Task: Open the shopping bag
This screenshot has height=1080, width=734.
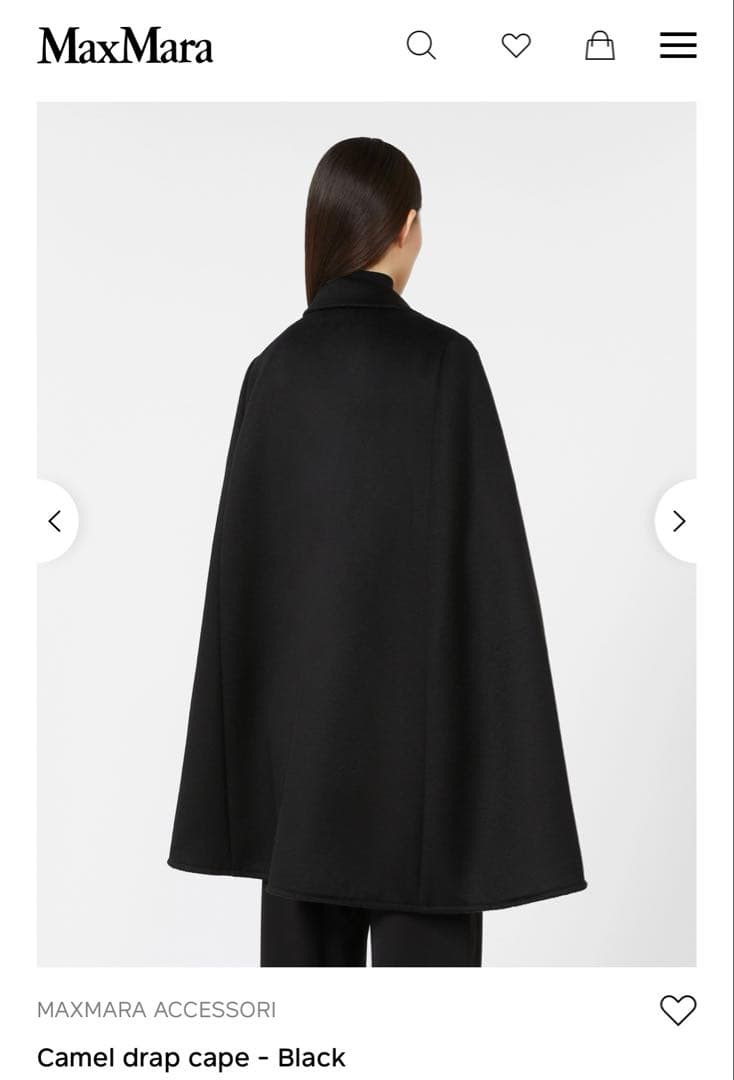Action: click(599, 45)
